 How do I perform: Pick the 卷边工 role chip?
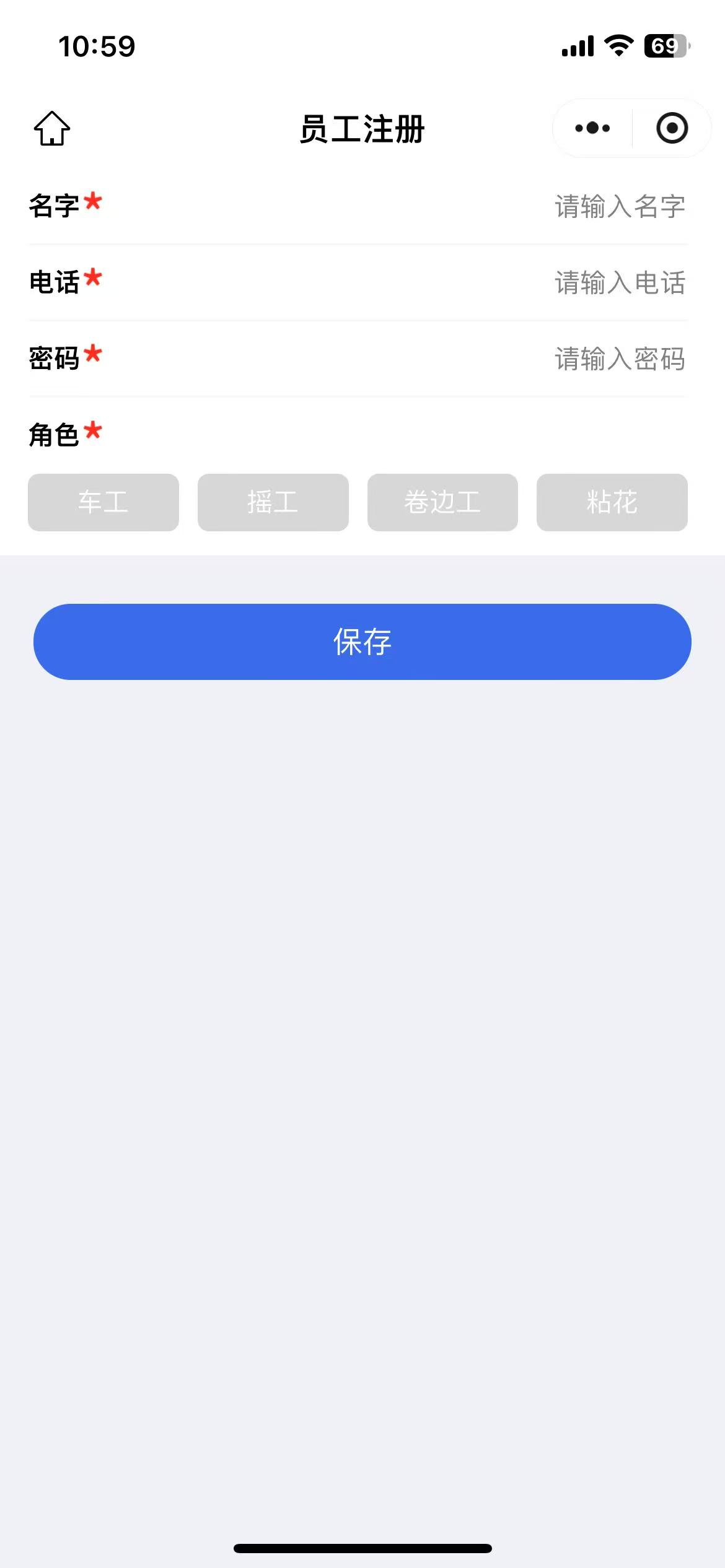point(442,502)
